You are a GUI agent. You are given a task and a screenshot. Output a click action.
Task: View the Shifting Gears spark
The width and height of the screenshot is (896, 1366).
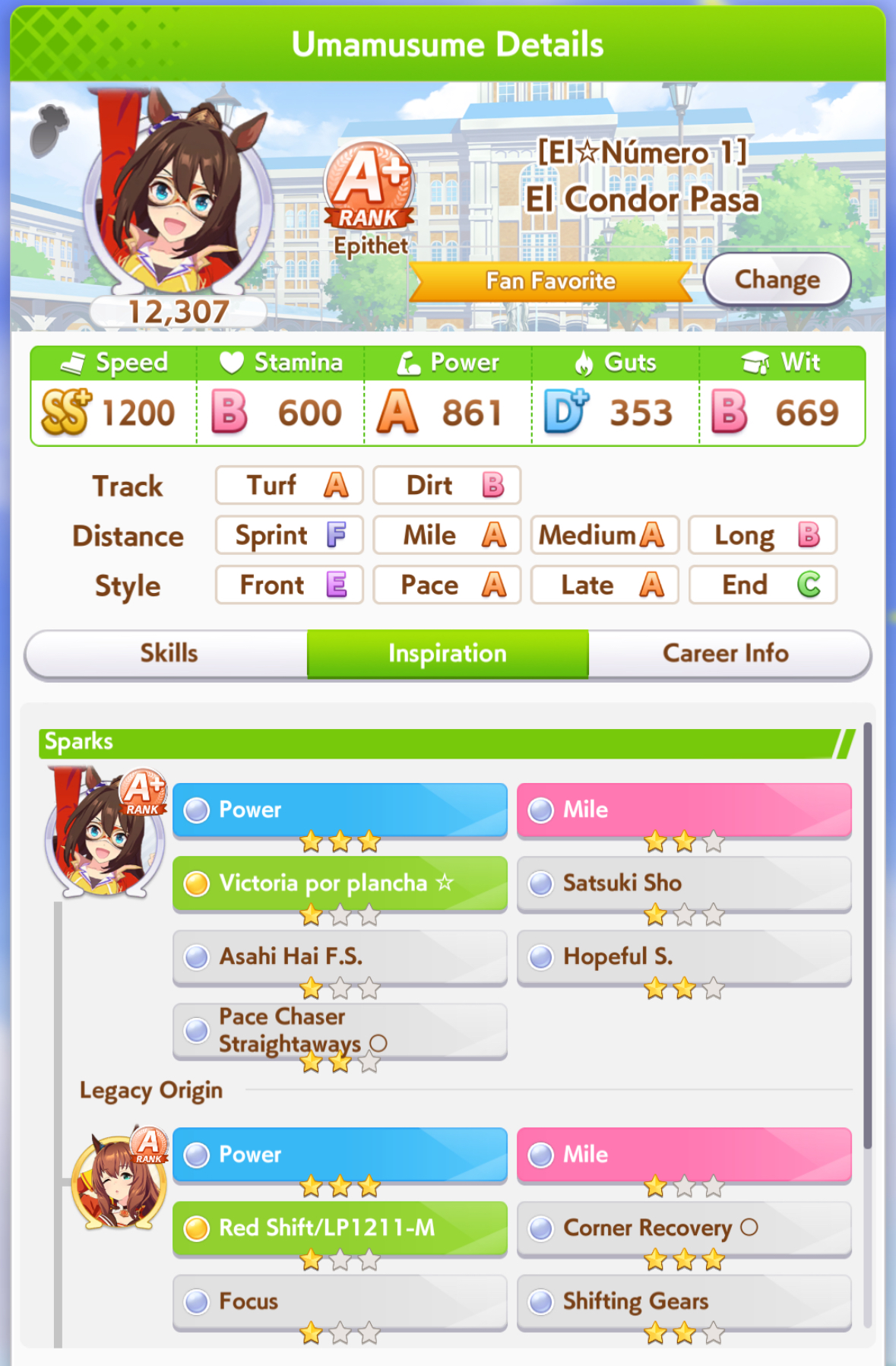coord(683,1301)
